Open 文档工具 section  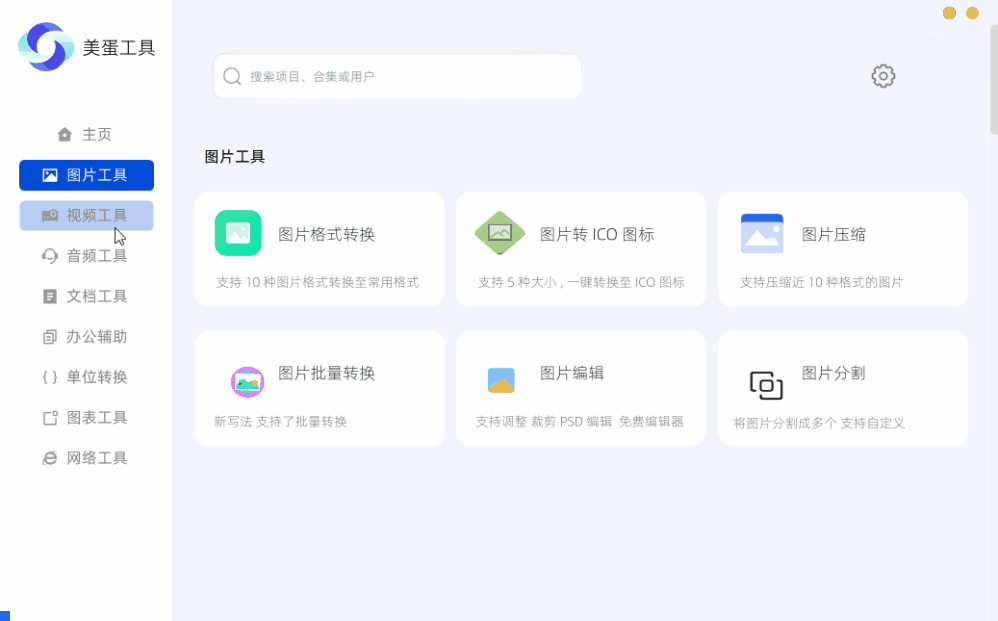point(86,296)
